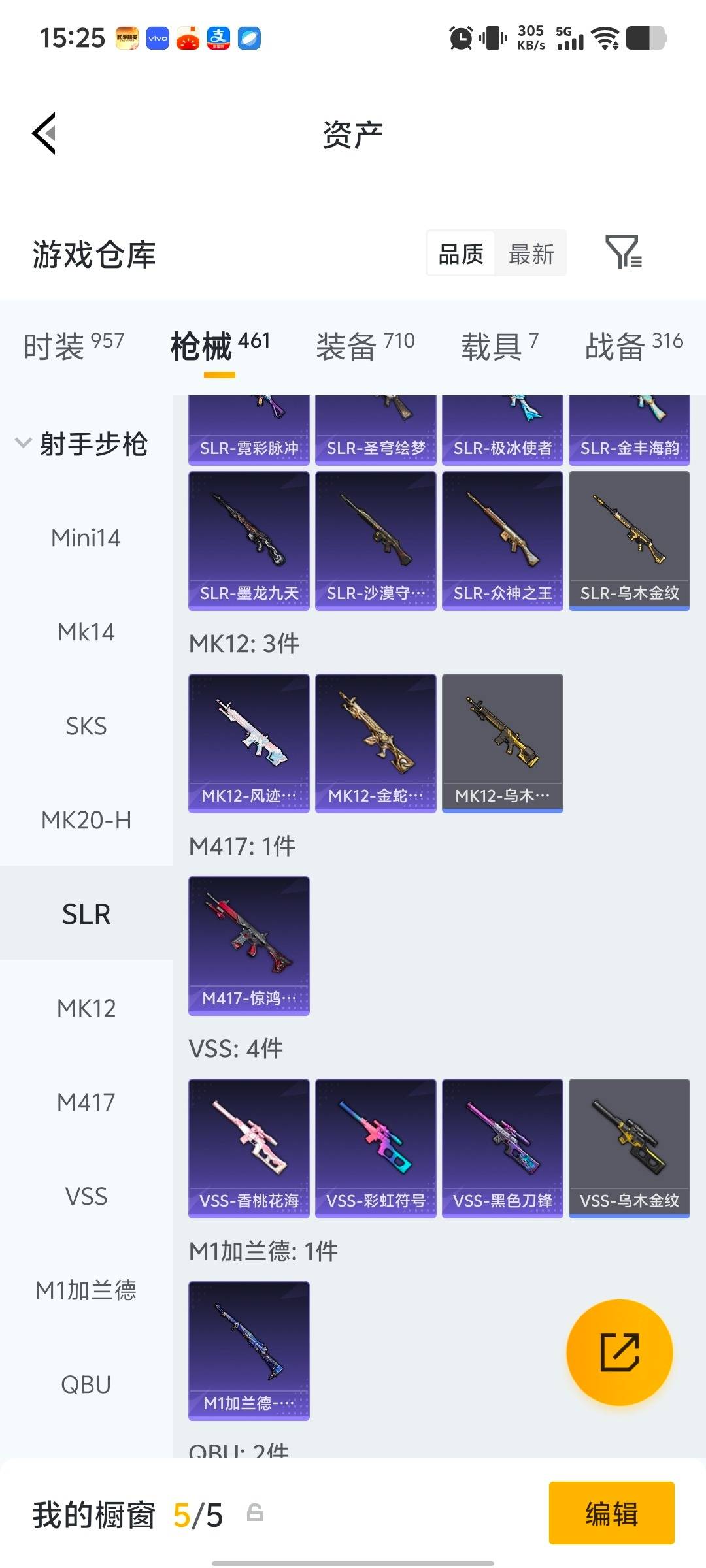View the VSS-香桃花海 skin
This screenshot has height=1568, width=706.
point(248,1148)
